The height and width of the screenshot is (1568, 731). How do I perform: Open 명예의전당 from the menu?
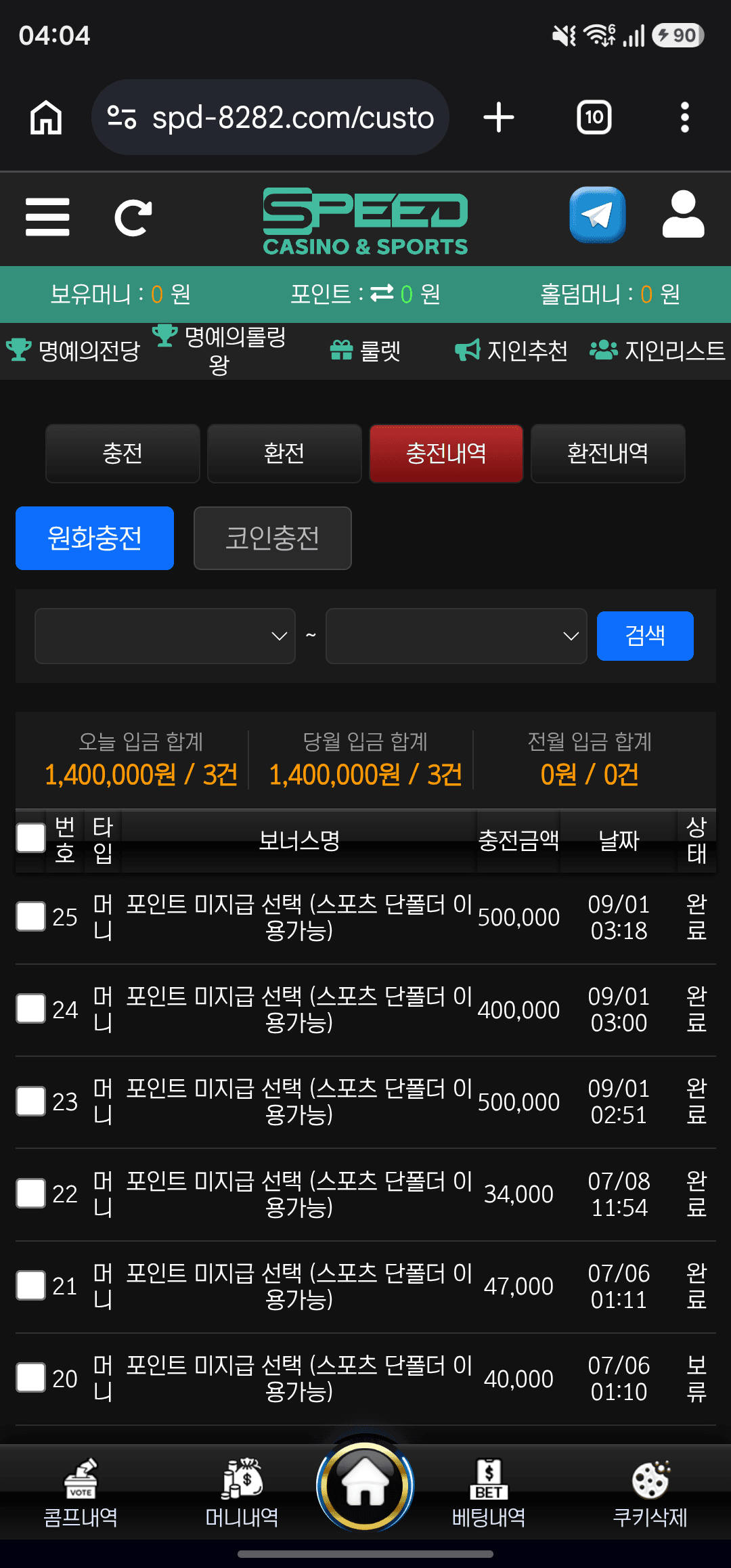click(x=73, y=351)
